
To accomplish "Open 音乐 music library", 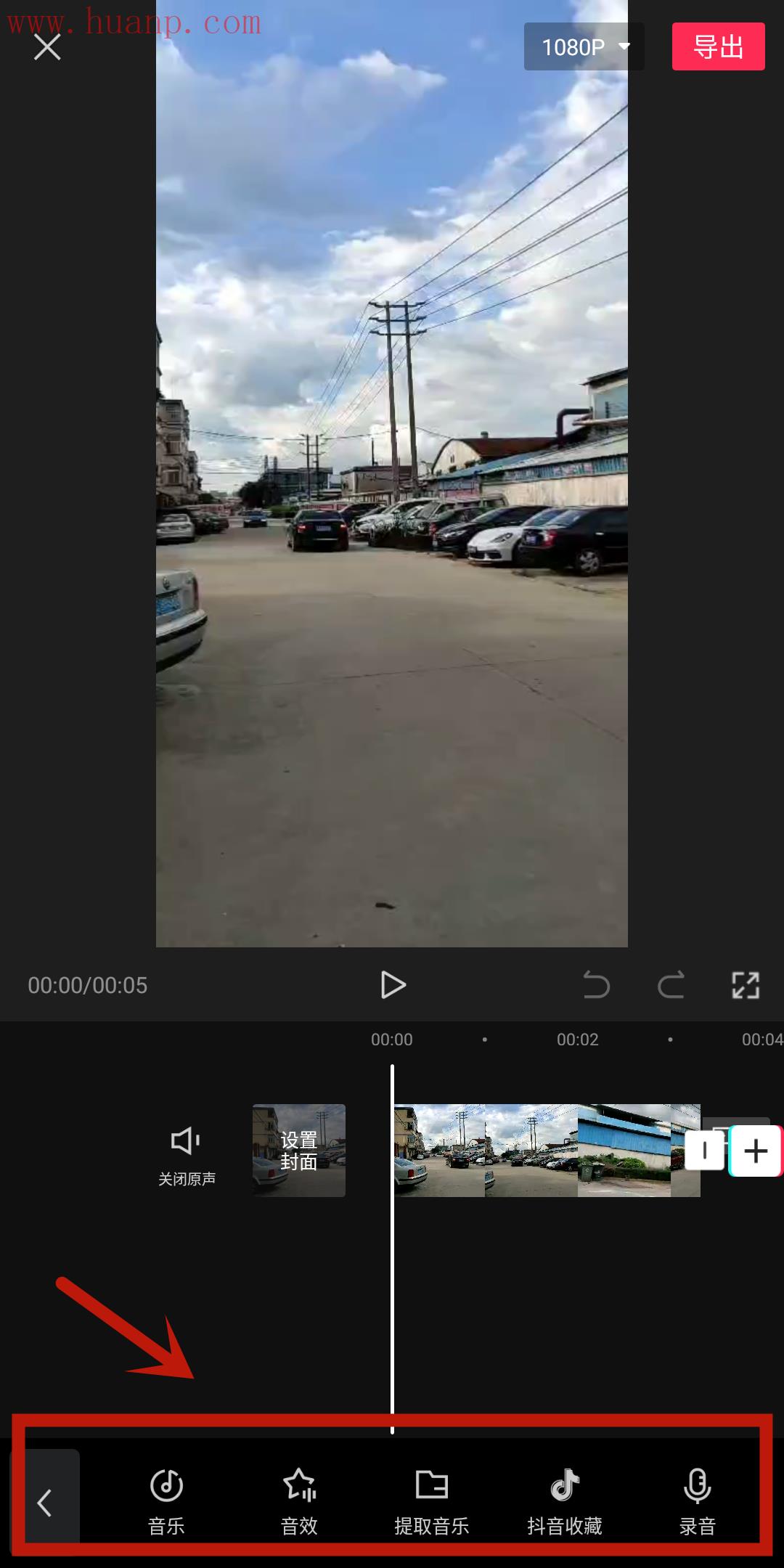I will [x=166, y=1503].
